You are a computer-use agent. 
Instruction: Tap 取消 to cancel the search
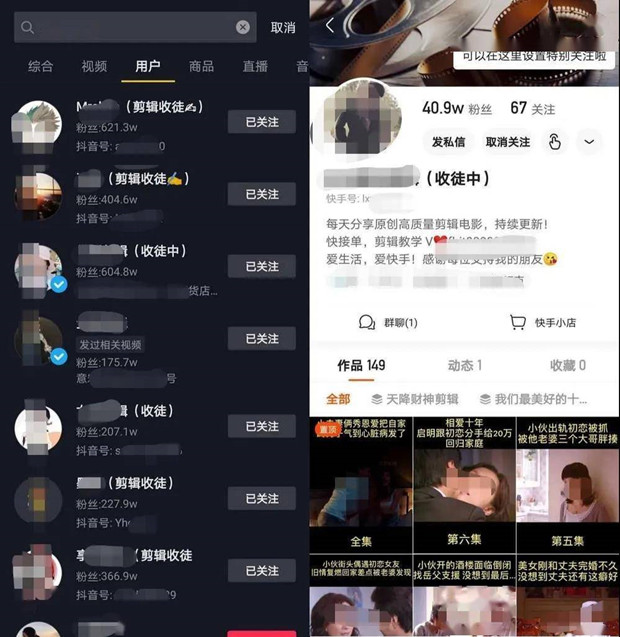pos(283,27)
